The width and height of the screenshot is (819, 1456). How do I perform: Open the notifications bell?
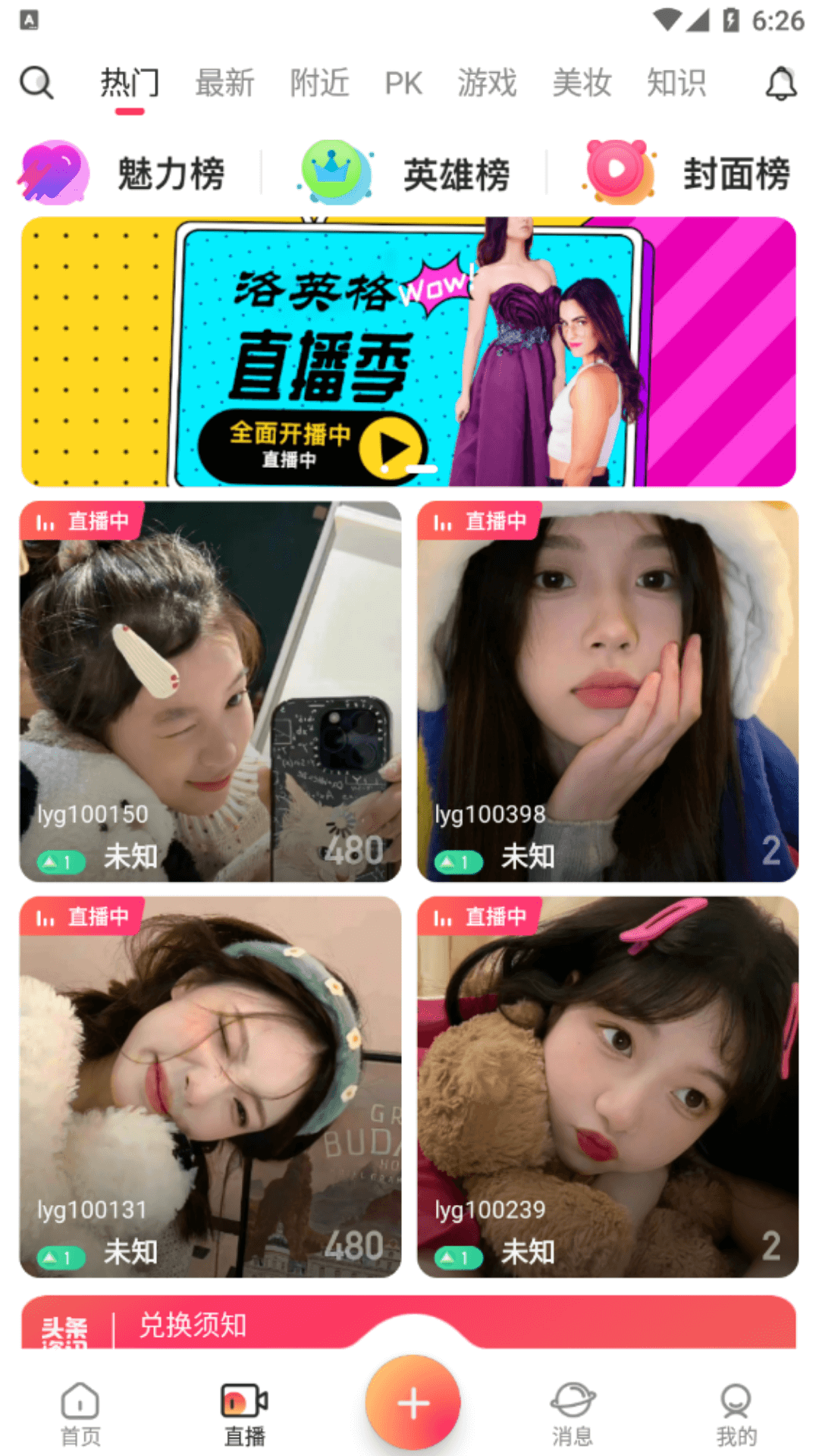click(x=780, y=83)
